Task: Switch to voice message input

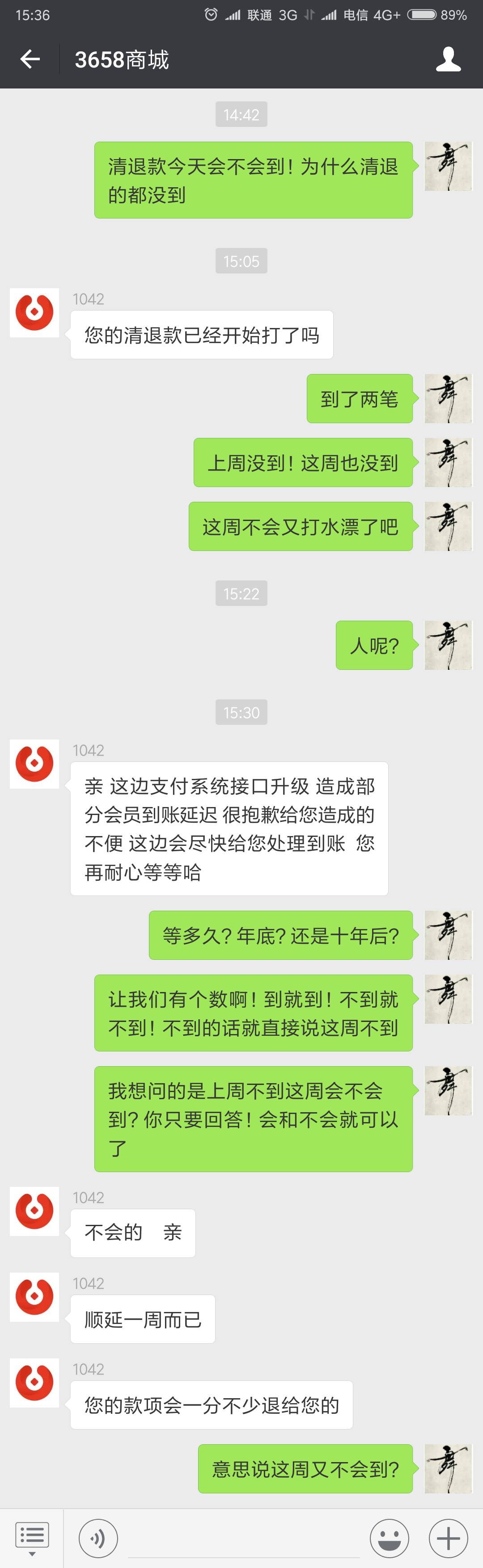Action: [98, 1538]
